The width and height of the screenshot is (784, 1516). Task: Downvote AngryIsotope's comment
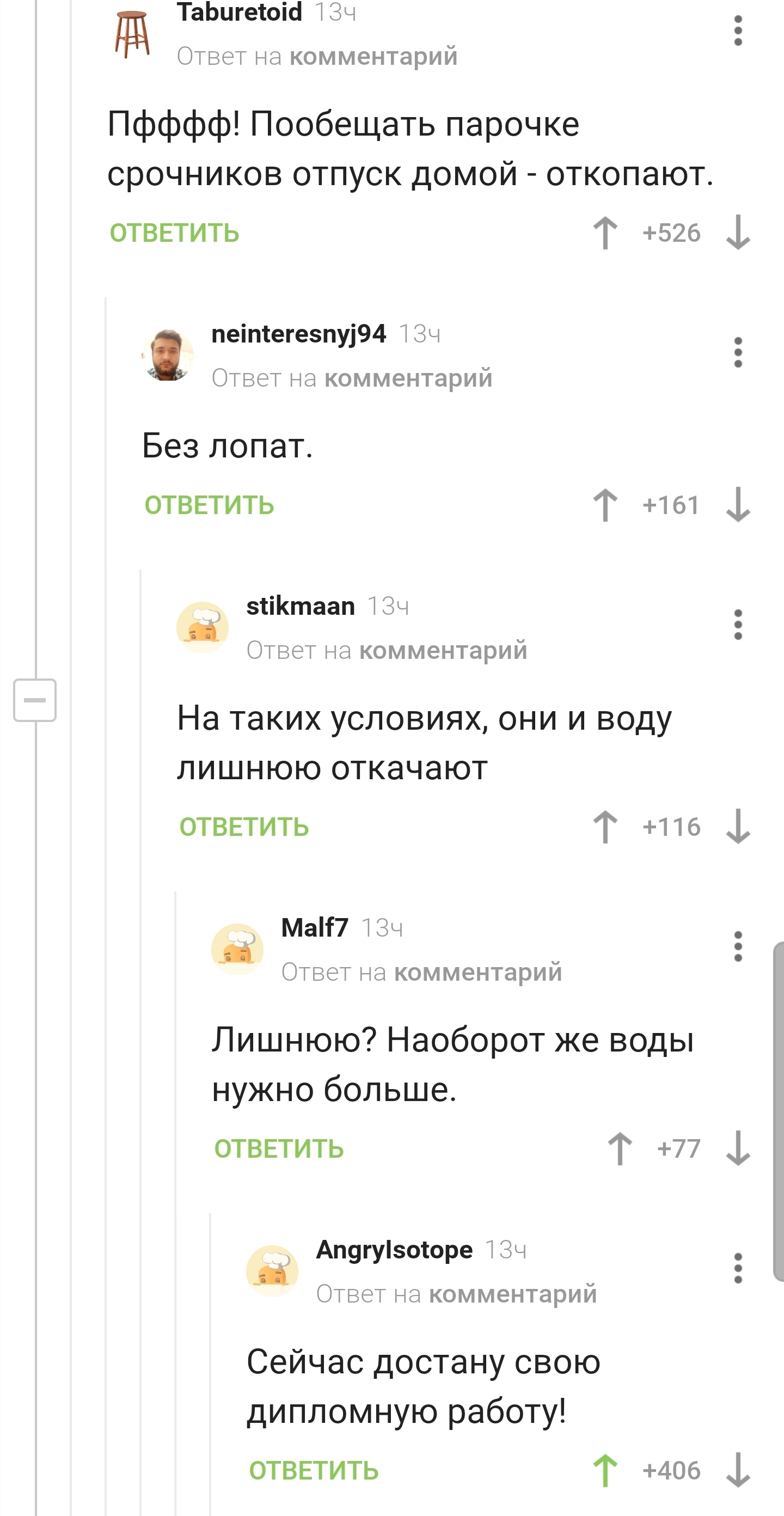(x=738, y=1471)
